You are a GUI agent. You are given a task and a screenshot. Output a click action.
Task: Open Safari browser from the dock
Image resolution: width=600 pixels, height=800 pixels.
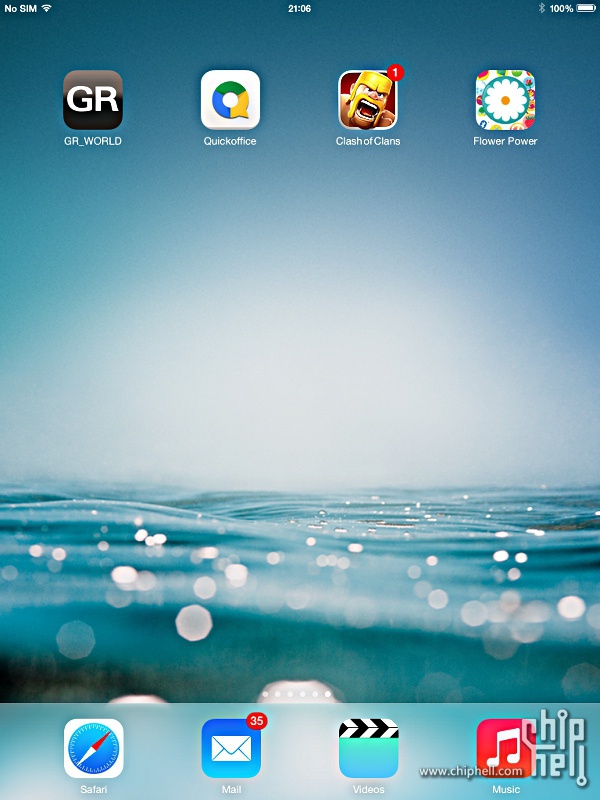[93, 749]
